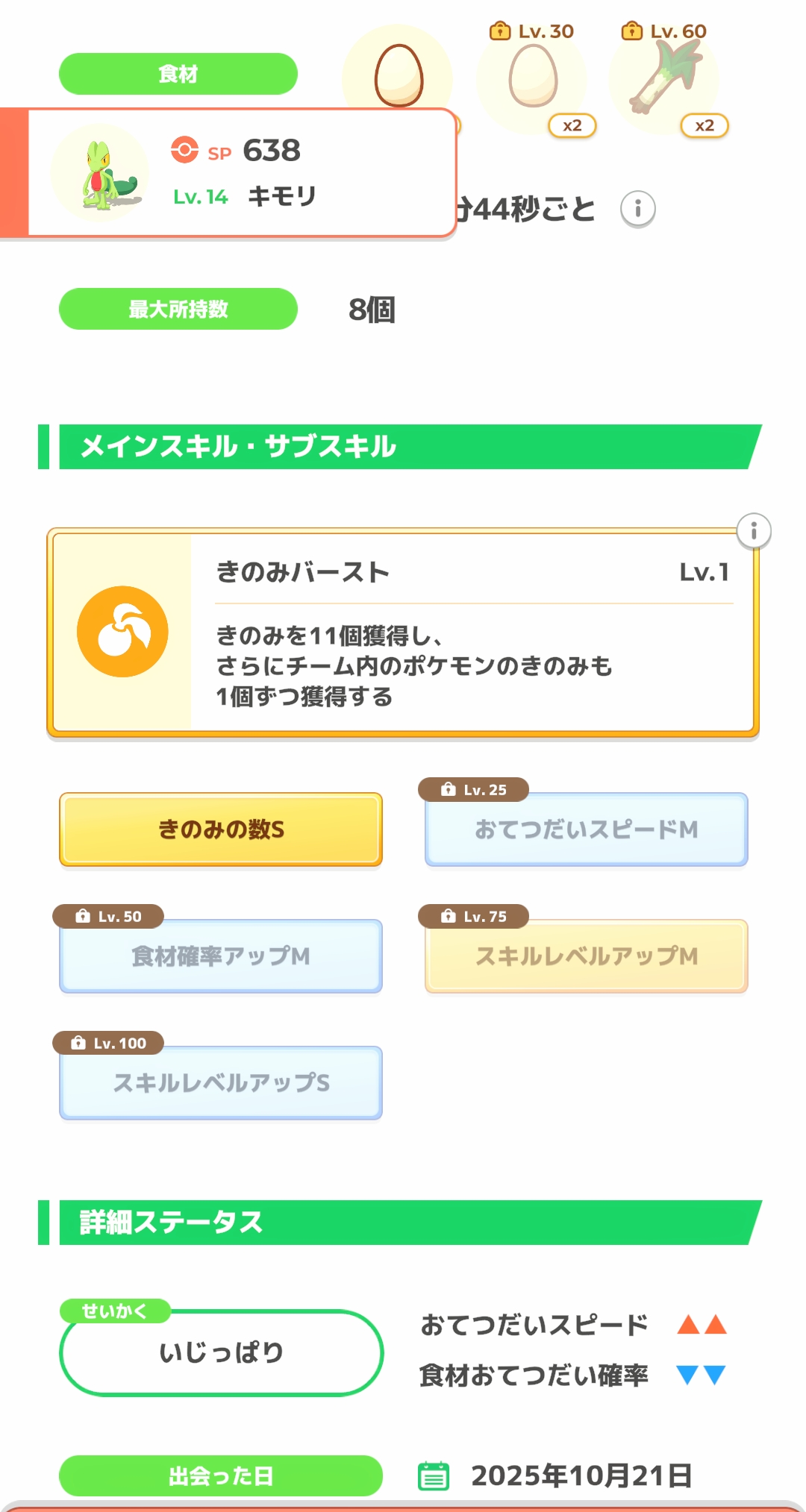The width and height of the screenshot is (806, 1512).
Task: Tap the info icon on きのみバースト card
Action: (x=754, y=531)
